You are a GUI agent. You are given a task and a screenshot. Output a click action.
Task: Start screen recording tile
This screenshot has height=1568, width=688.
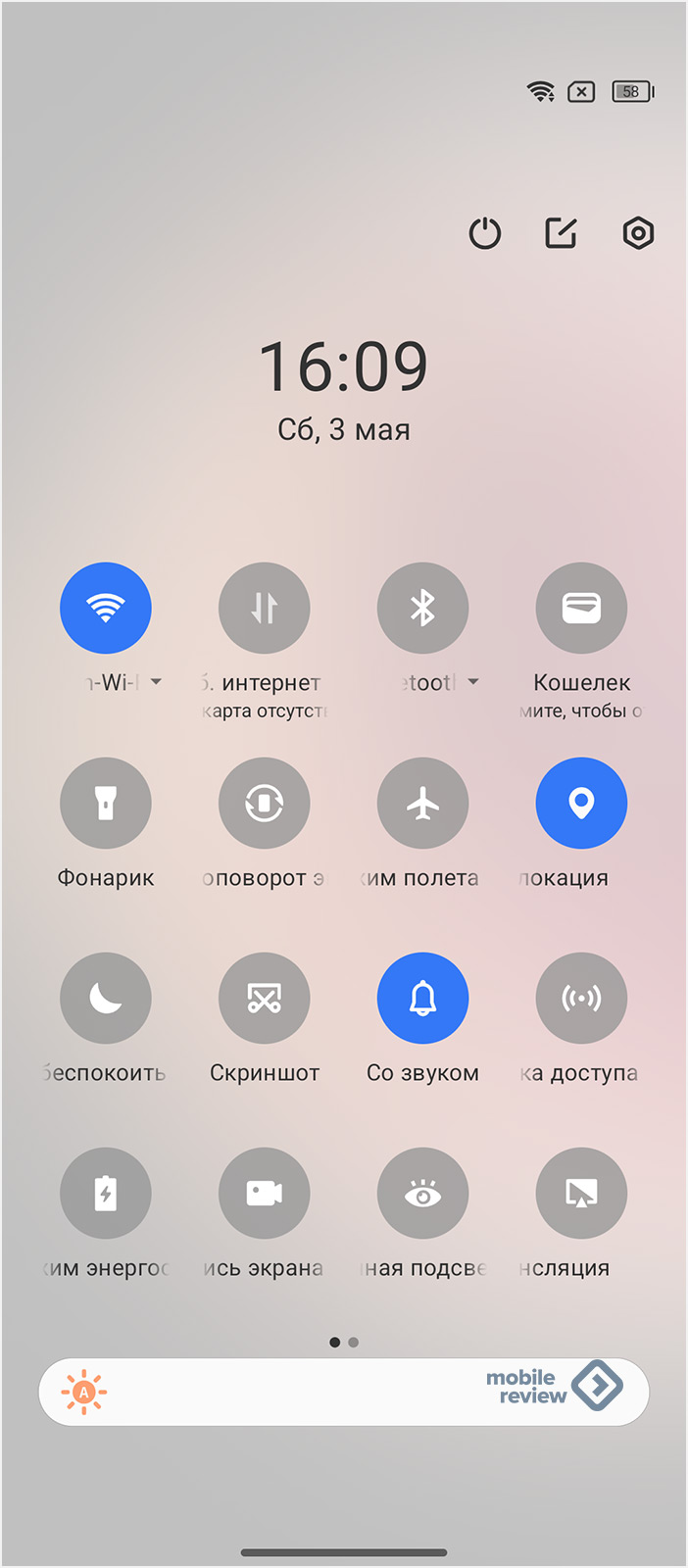pos(265,1193)
